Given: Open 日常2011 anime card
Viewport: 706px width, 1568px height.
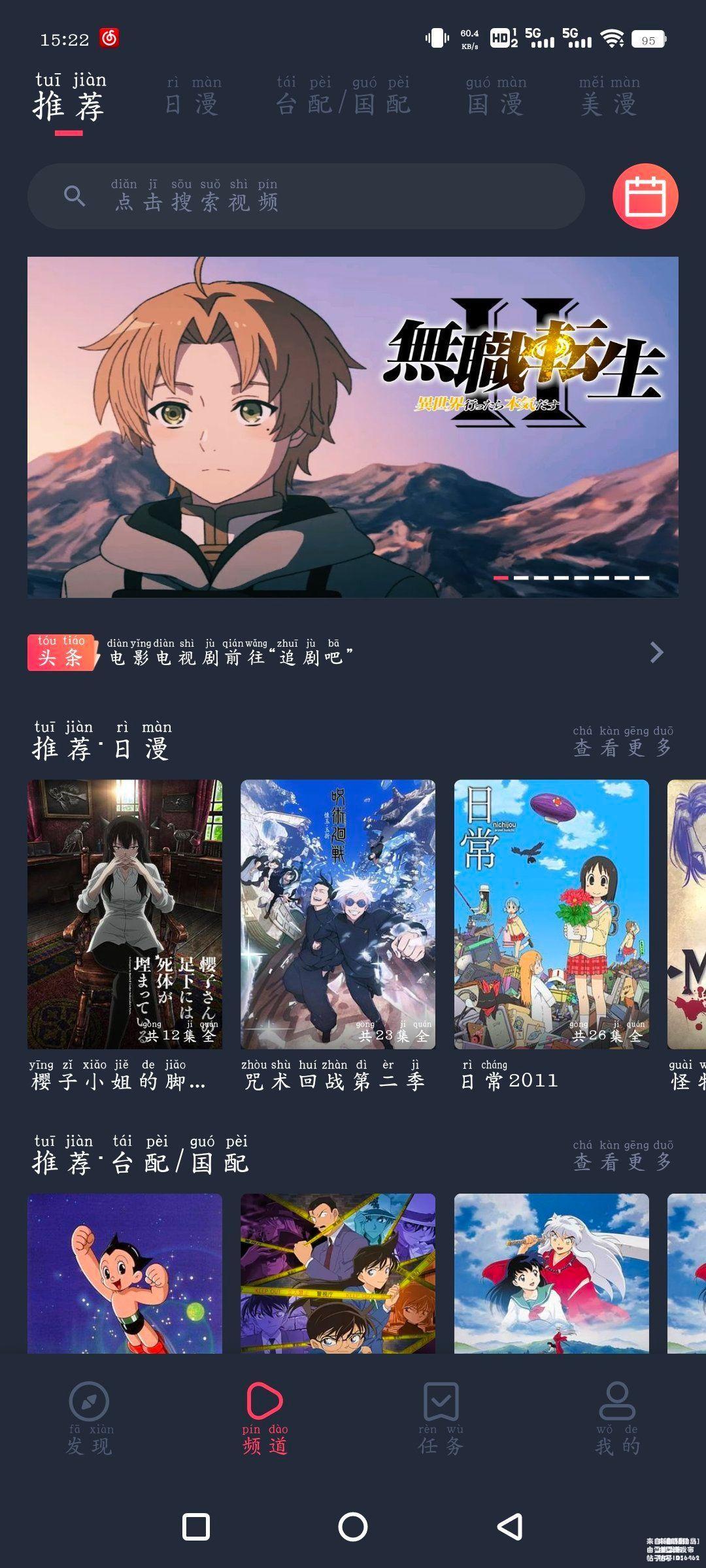Looking at the screenshot, I should point(551,915).
